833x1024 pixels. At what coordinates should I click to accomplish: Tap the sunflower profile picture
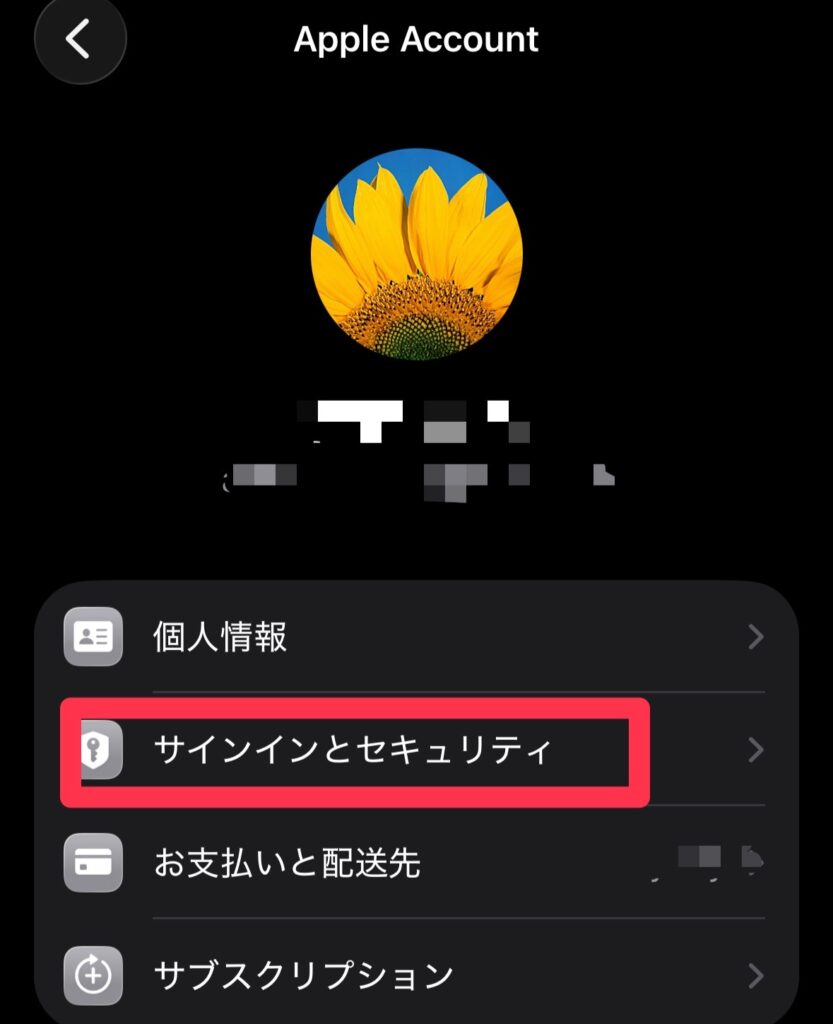pos(417,255)
